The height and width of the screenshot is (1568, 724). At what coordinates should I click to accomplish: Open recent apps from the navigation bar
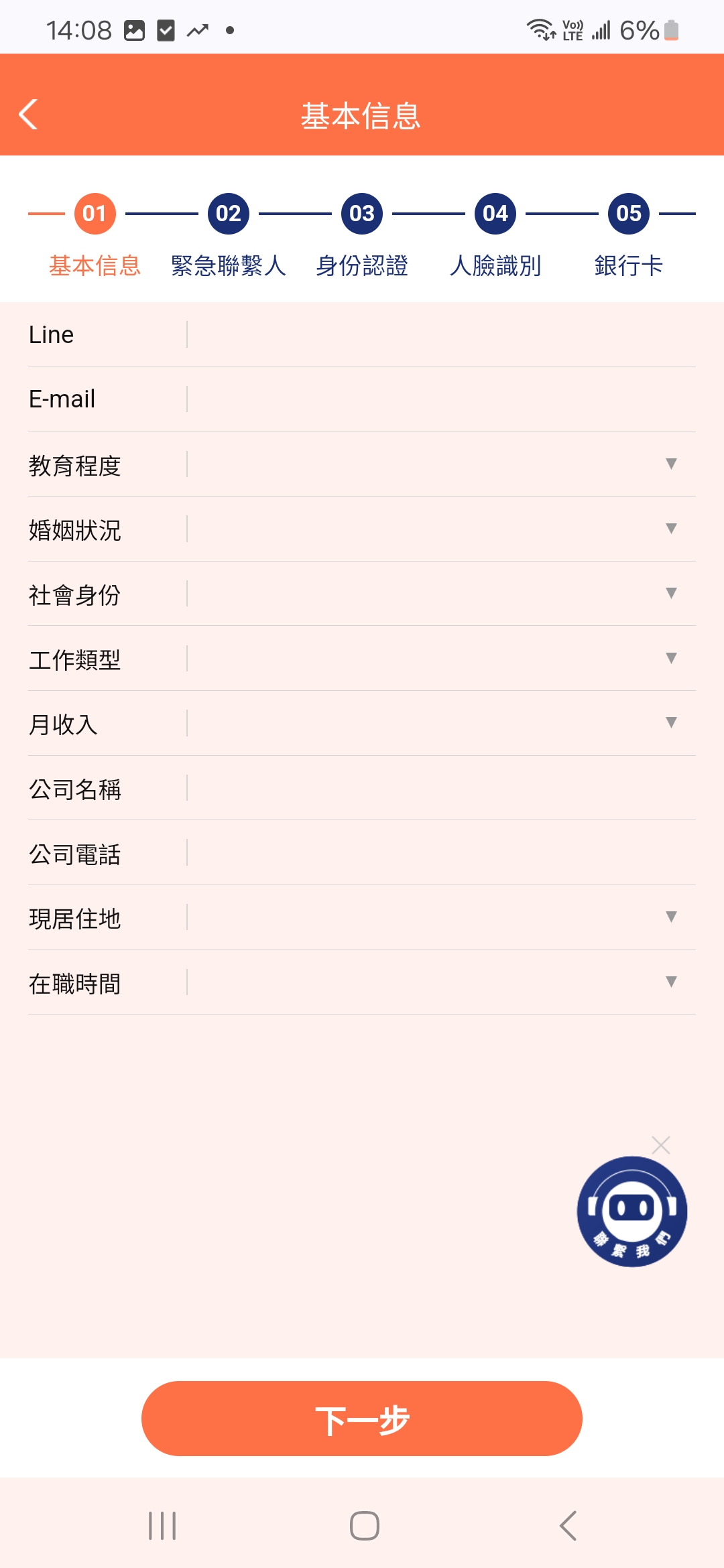click(x=162, y=1526)
